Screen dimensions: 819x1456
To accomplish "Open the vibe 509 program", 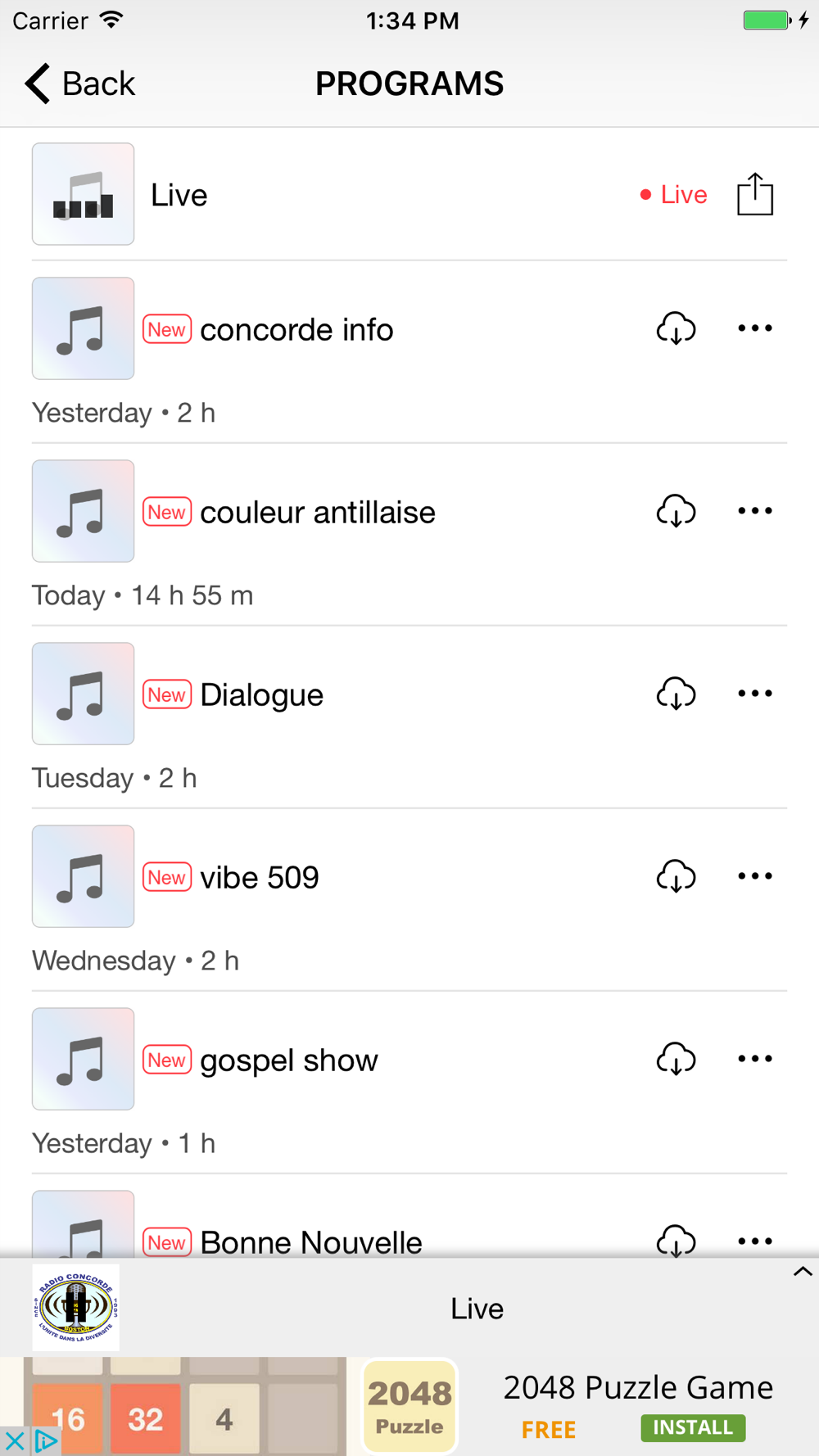I will 409,900.
